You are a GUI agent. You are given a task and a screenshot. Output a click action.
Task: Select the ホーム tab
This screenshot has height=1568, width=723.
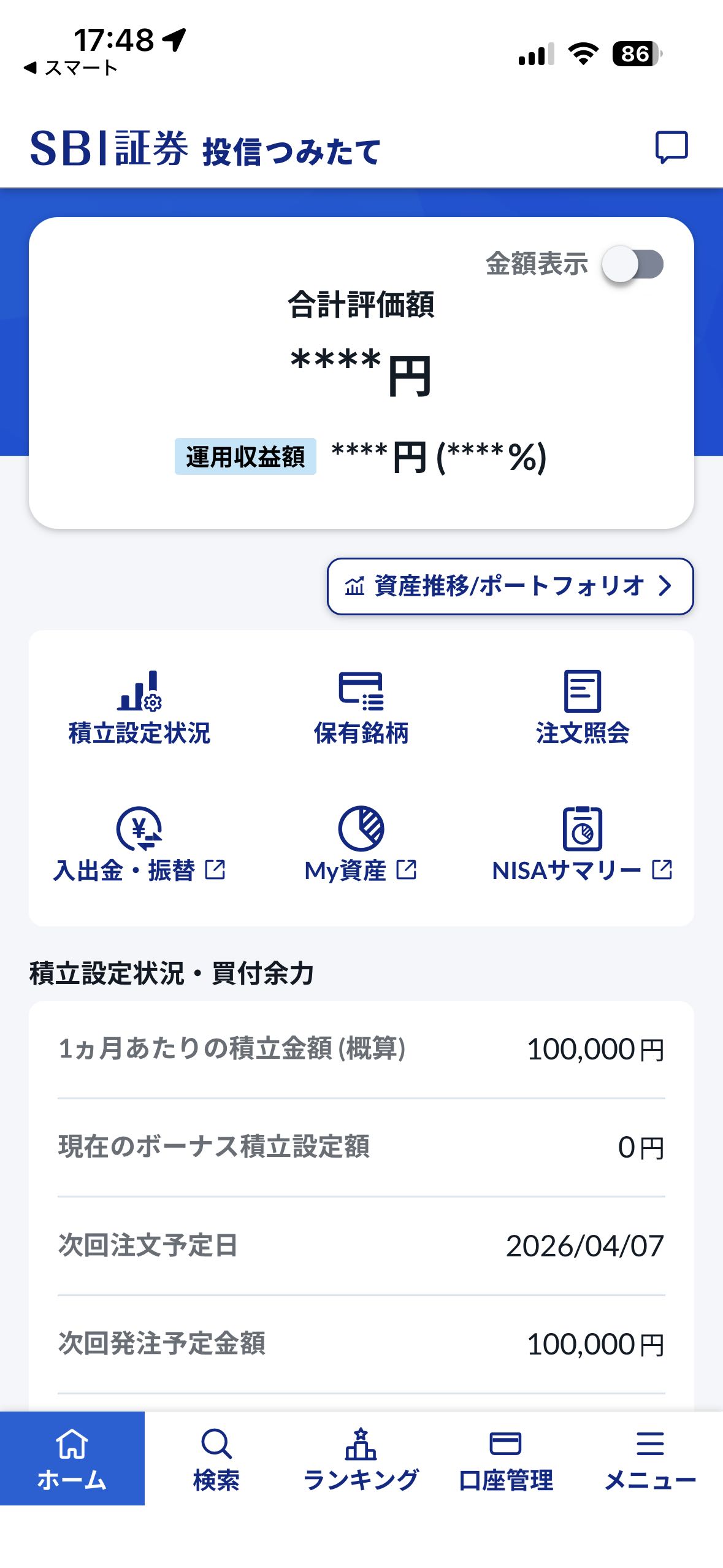pos(72,1459)
